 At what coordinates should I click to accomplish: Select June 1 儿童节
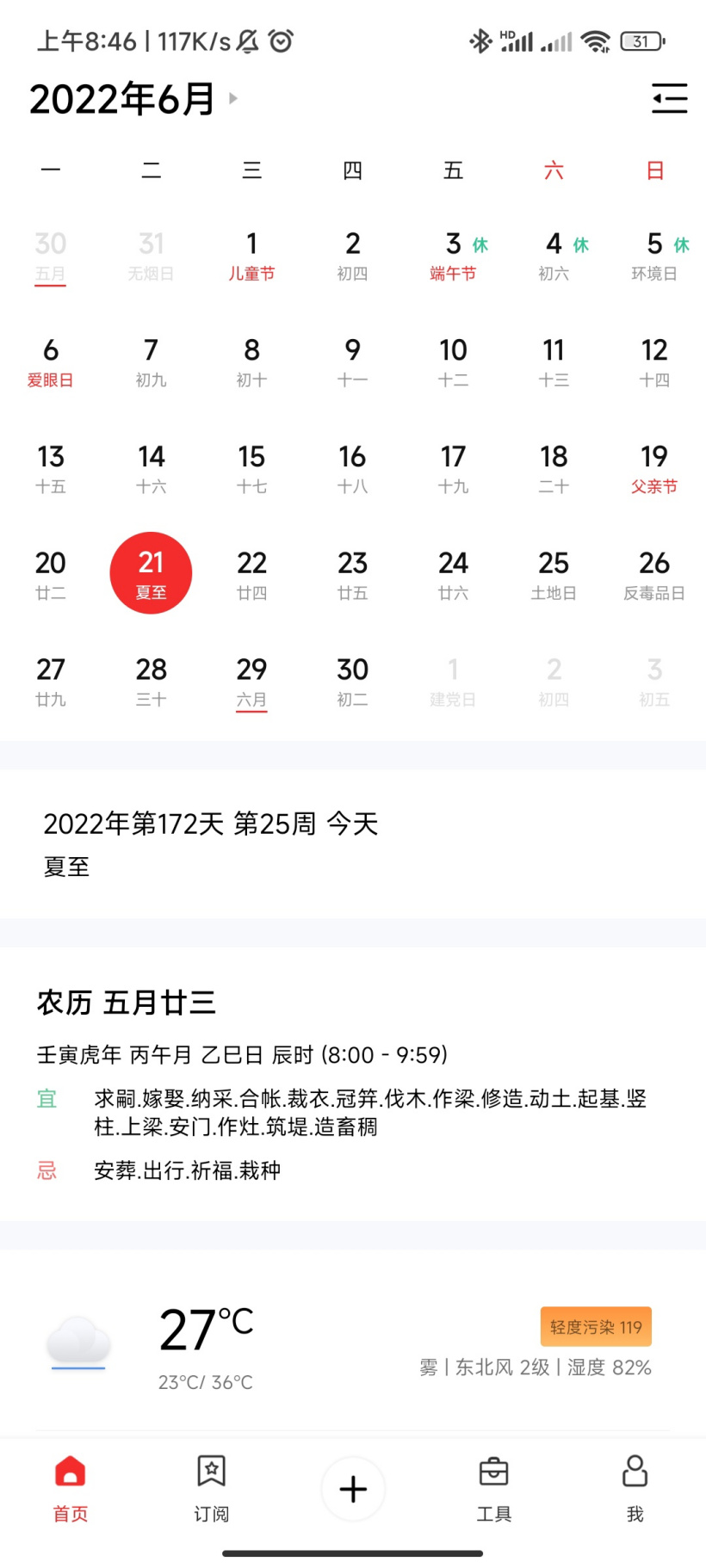(x=251, y=256)
